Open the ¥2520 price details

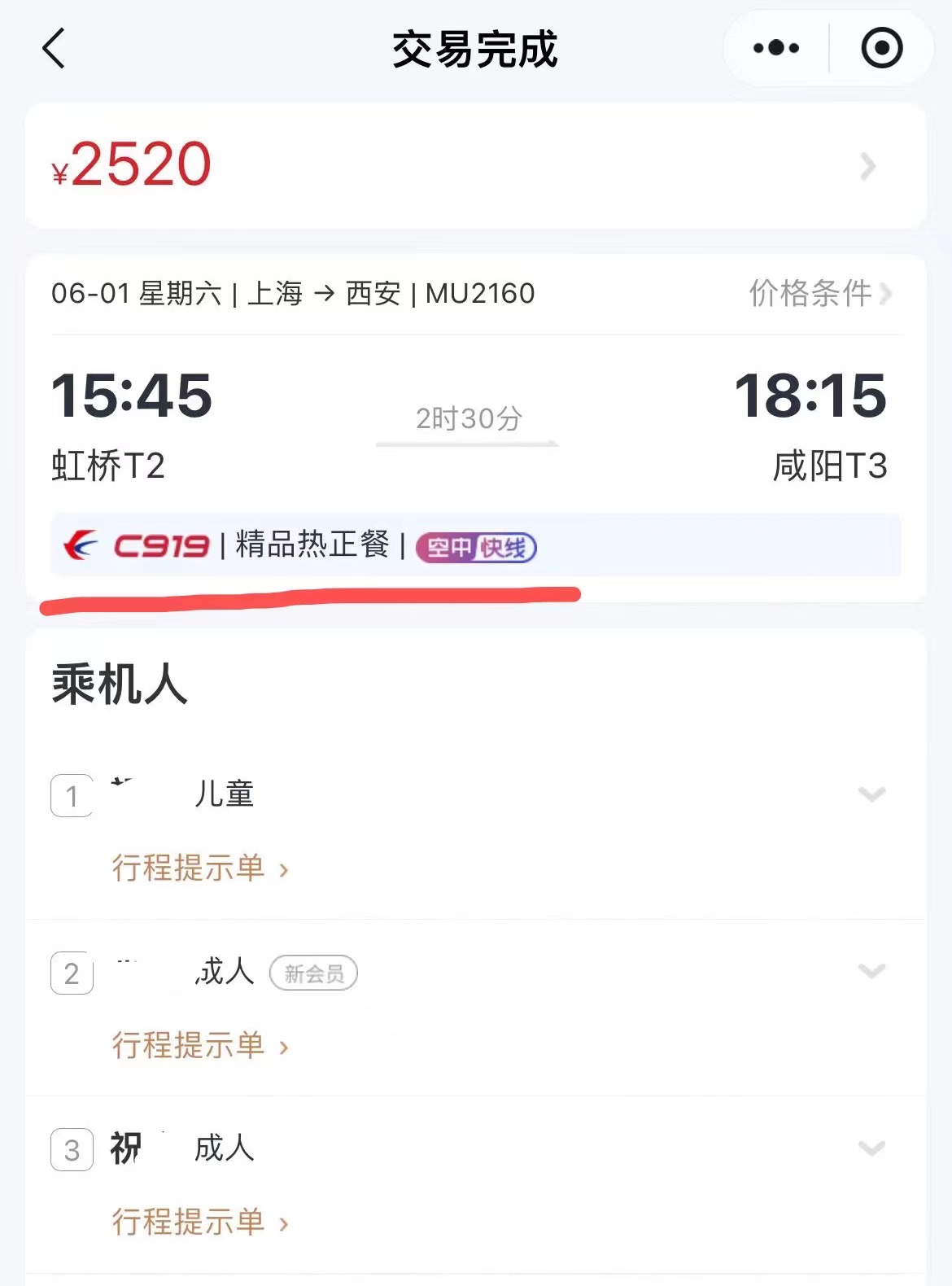click(867, 167)
